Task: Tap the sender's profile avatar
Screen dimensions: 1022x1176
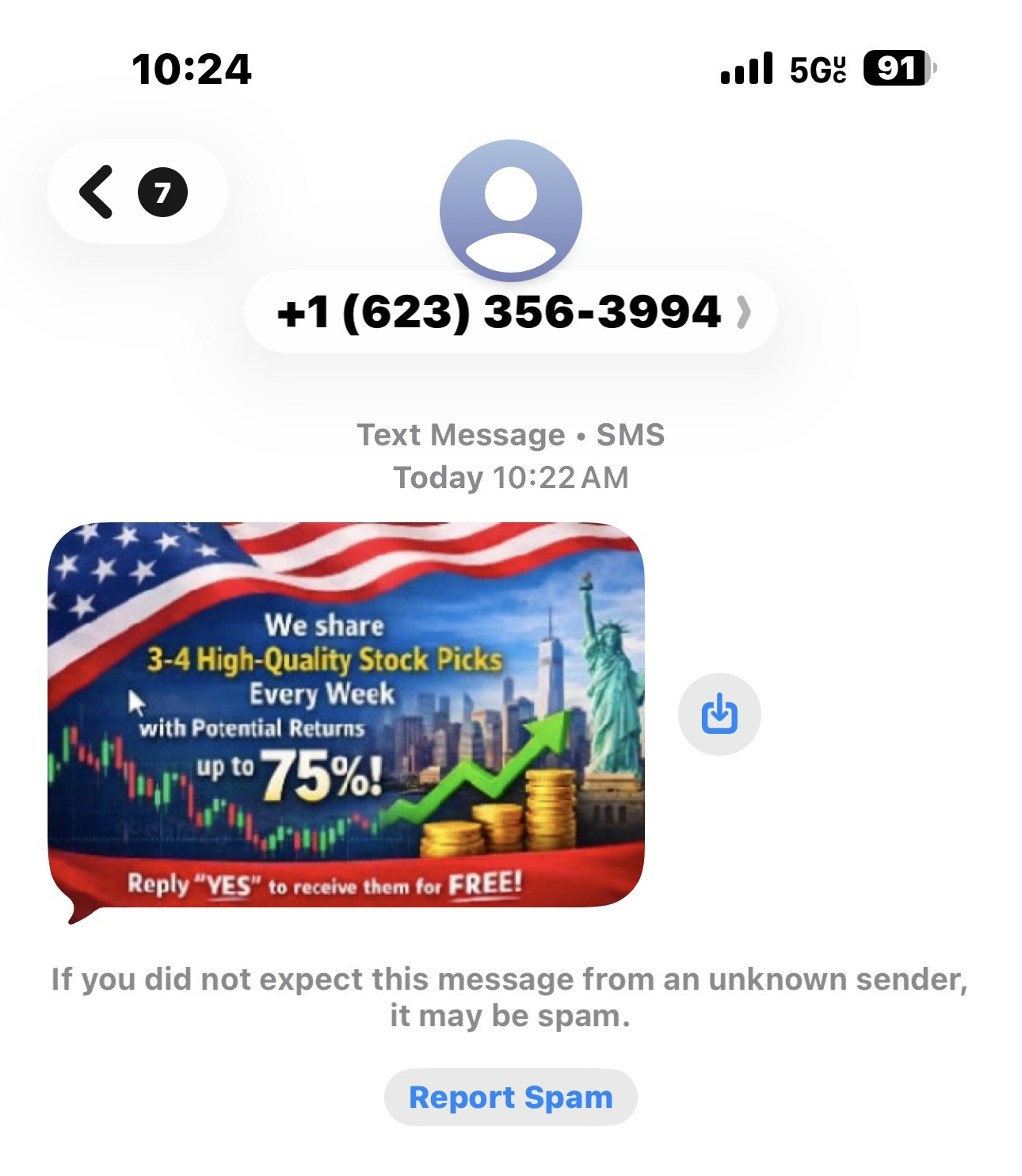Action: tap(510, 211)
